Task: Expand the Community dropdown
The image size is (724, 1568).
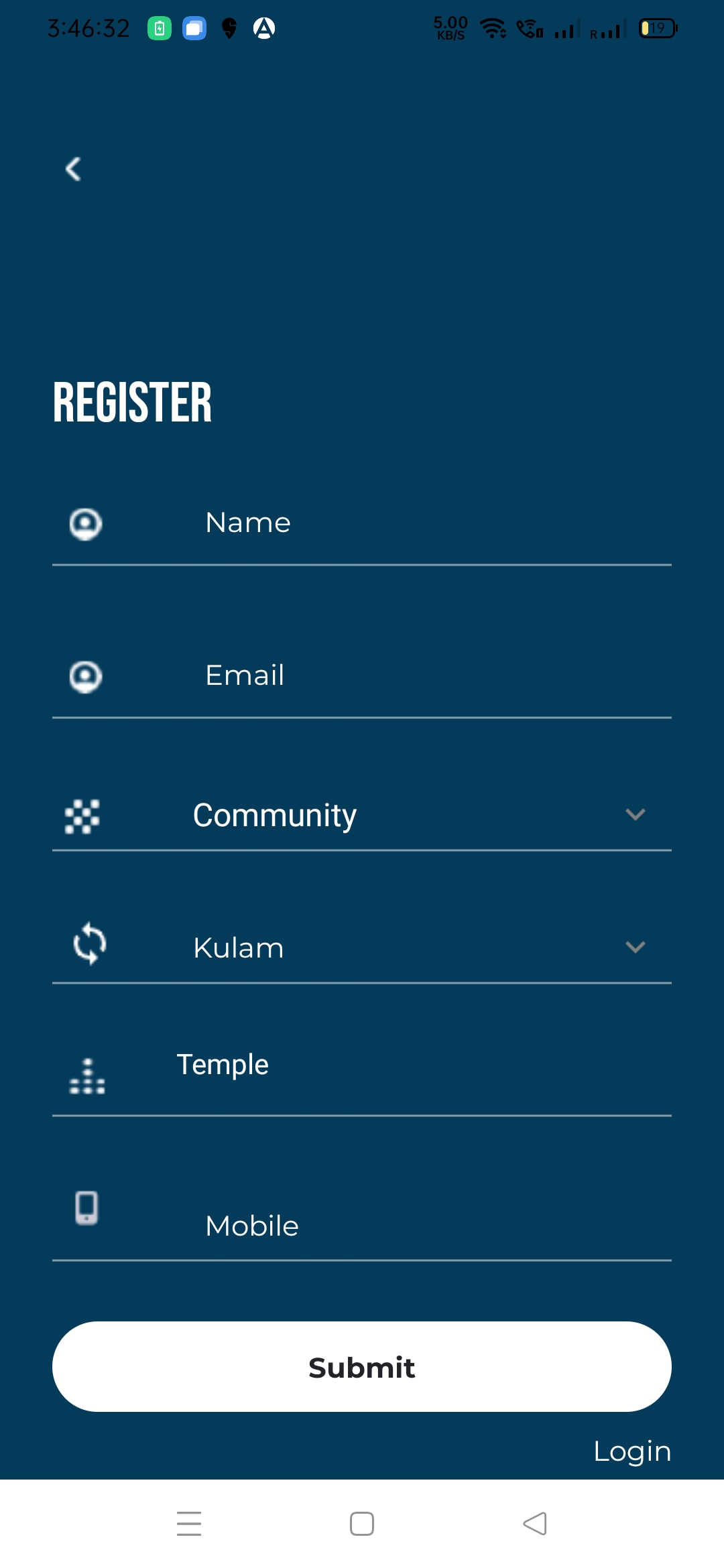Action: 362,815
